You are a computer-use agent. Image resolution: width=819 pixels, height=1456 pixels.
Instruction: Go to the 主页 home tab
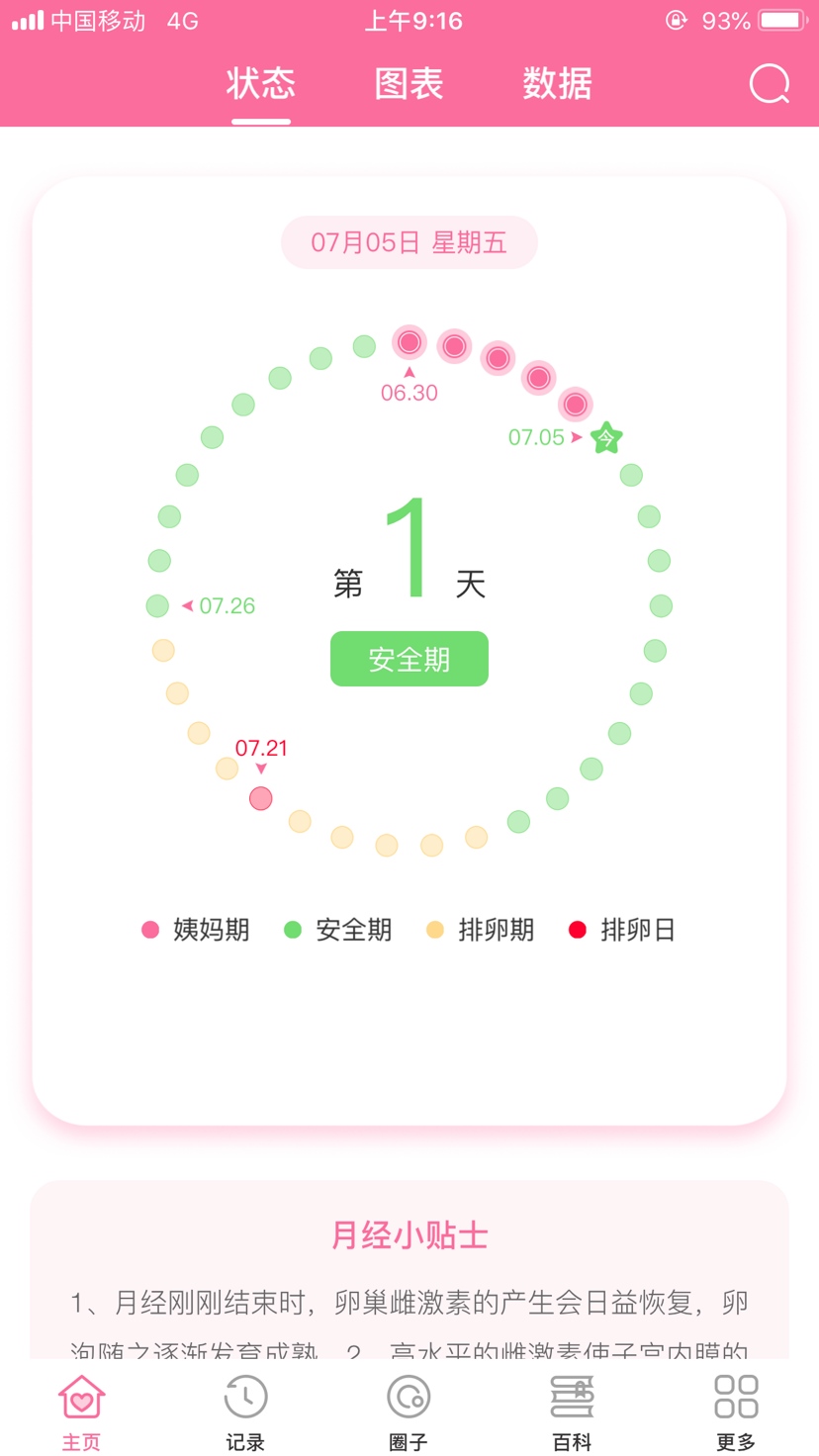click(x=81, y=1412)
